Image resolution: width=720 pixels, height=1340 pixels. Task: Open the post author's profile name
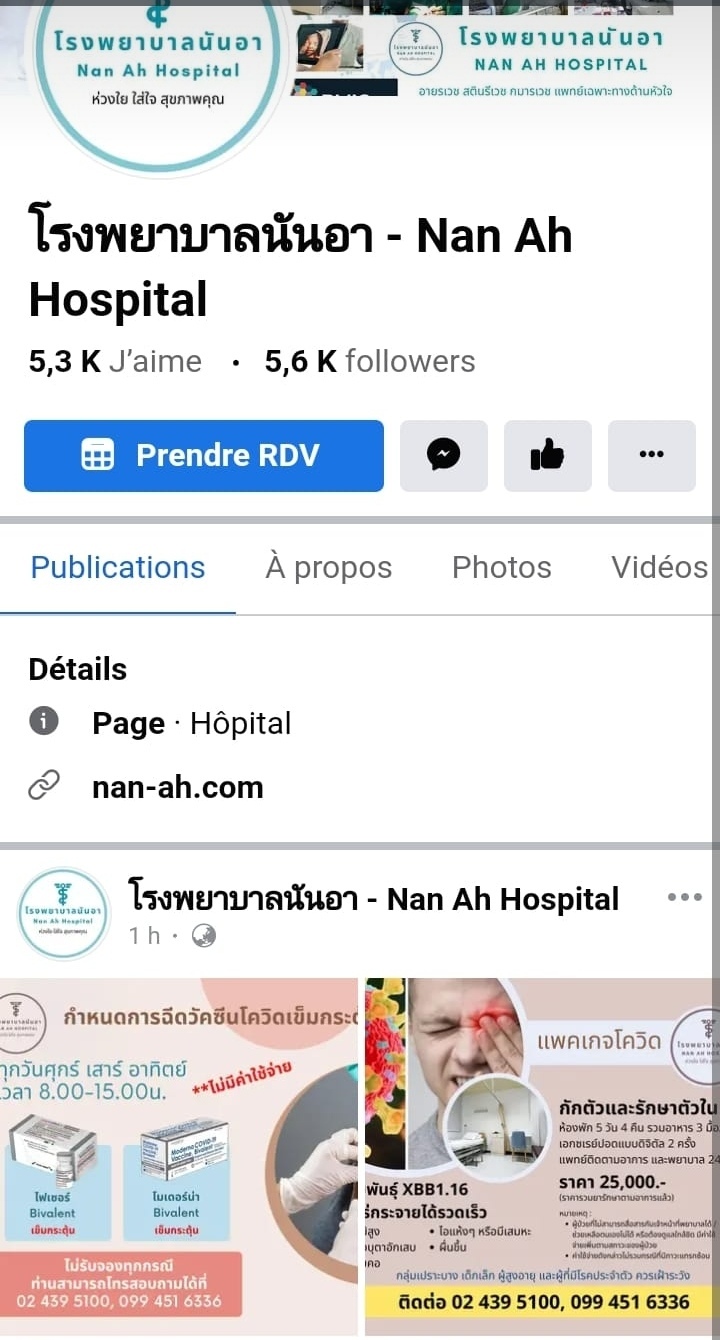(x=374, y=899)
